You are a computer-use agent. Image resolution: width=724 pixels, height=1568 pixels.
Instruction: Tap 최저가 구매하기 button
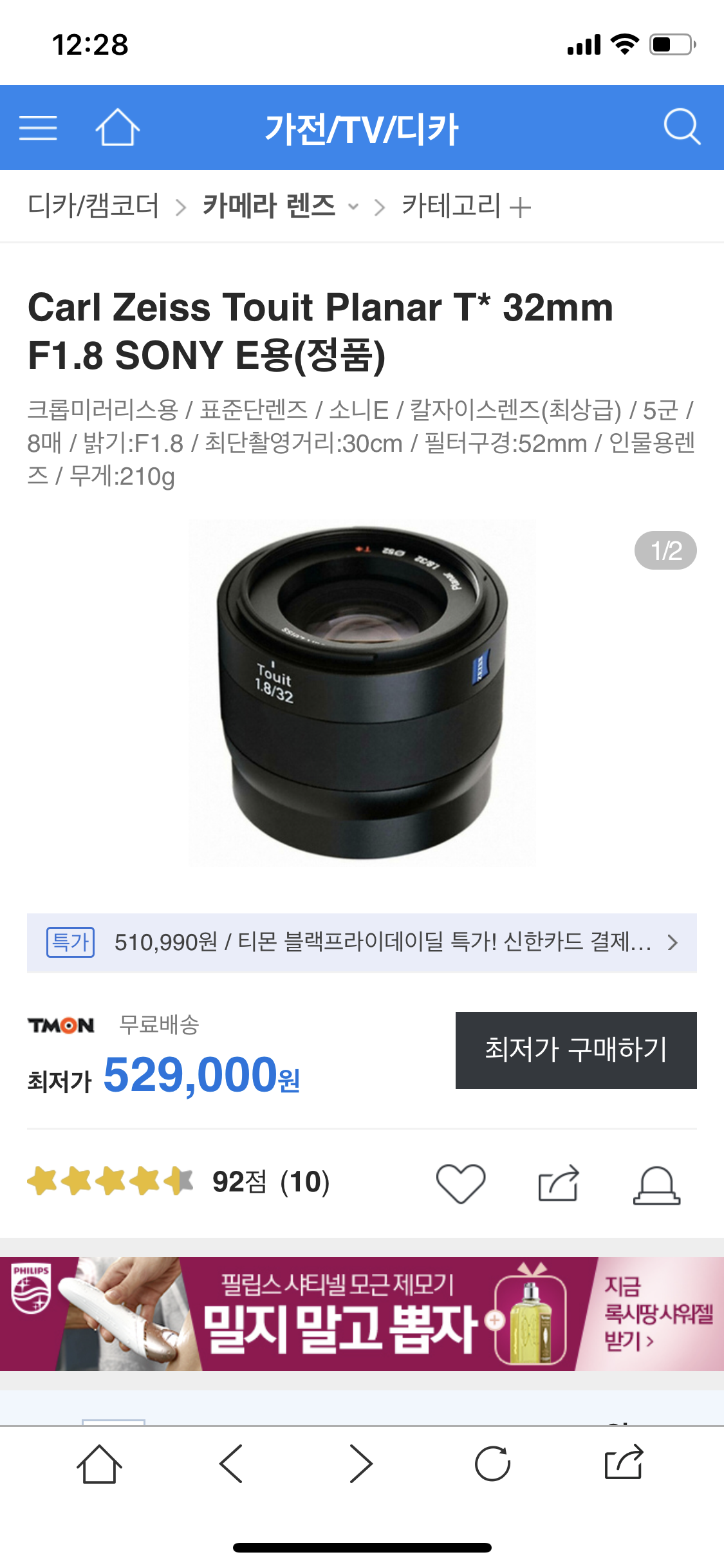tap(575, 1050)
